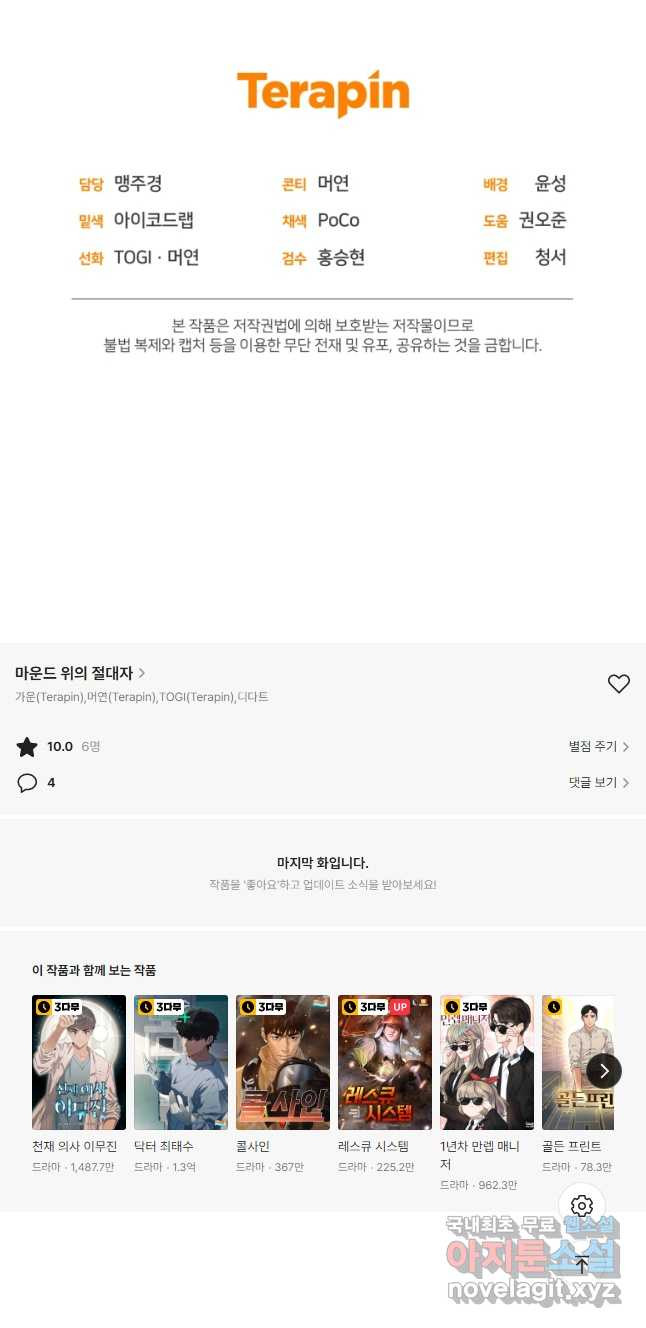Open the 닥터 최태수 webtoon

(x=181, y=1062)
